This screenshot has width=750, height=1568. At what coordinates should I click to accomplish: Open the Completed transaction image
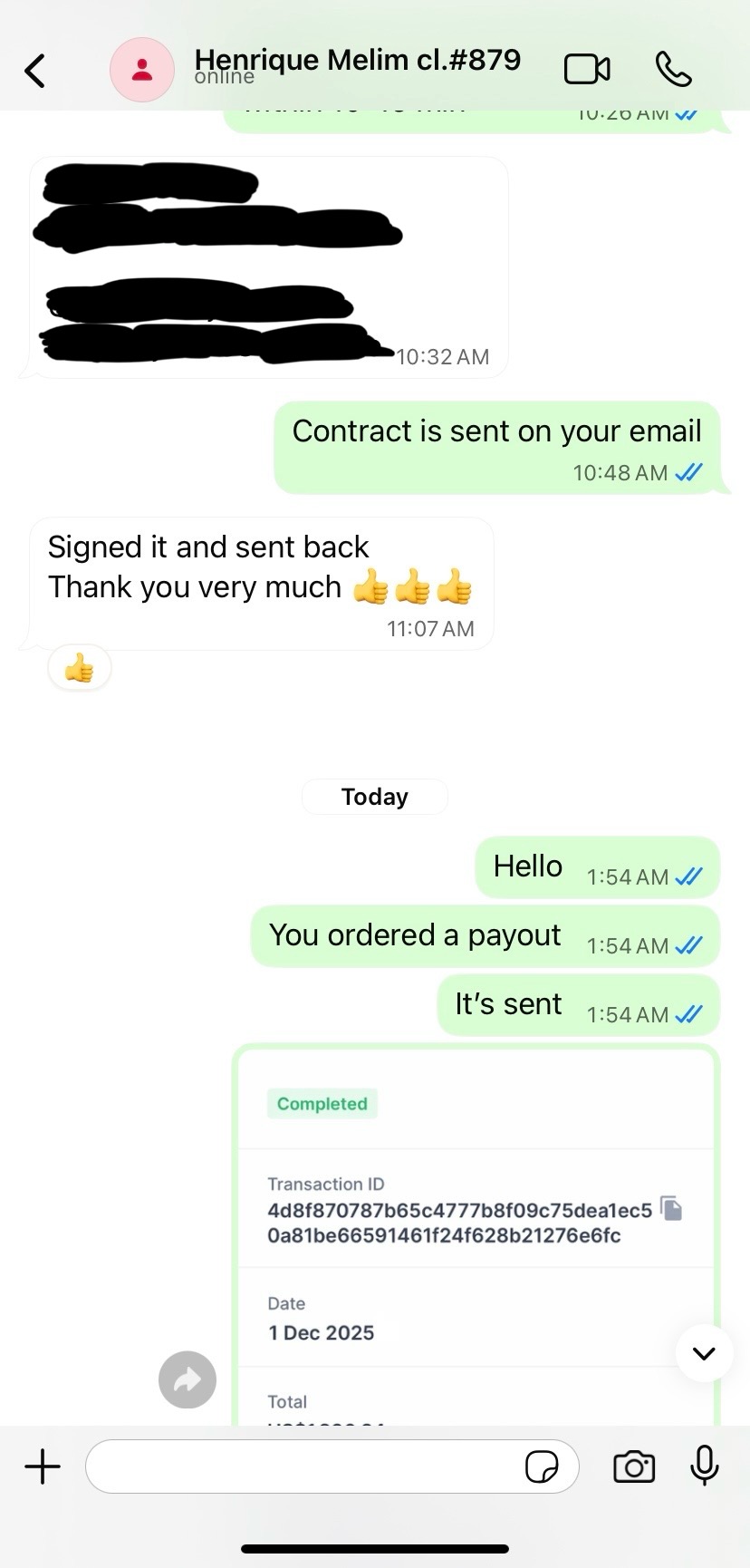pos(476,1233)
